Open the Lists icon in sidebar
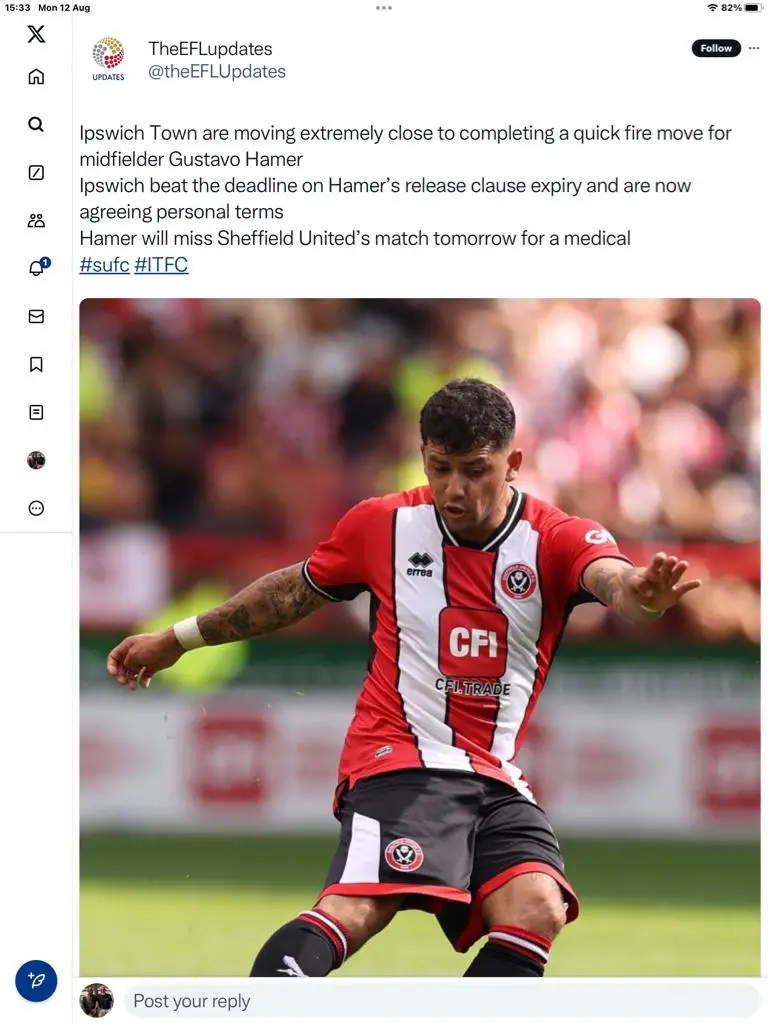Image resolution: width=768 pixels, height=1024 pixels. coord(36,412)
